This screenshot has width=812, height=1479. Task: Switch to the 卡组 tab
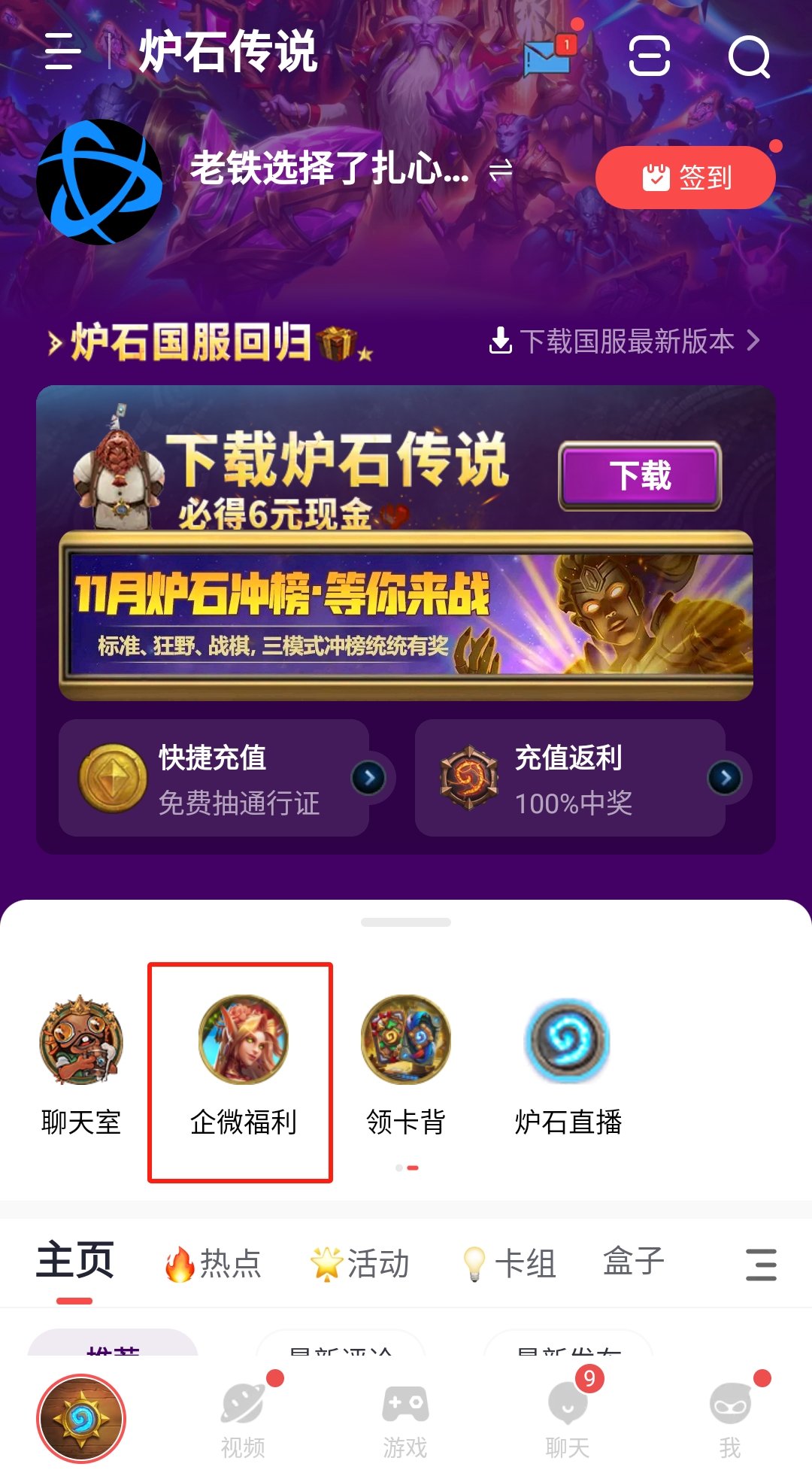click(510, 1263)
